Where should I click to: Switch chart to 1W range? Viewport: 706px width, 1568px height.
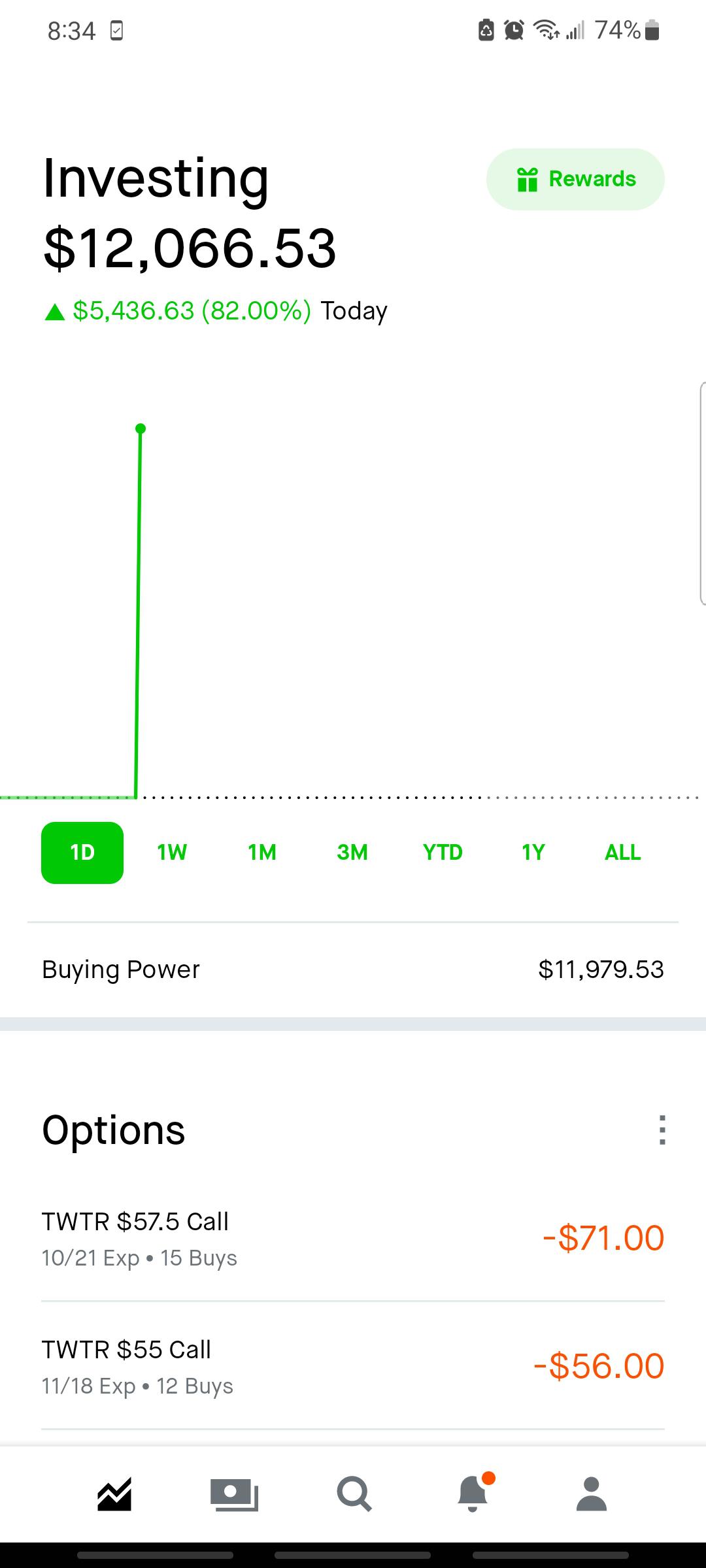click(172, 853)
